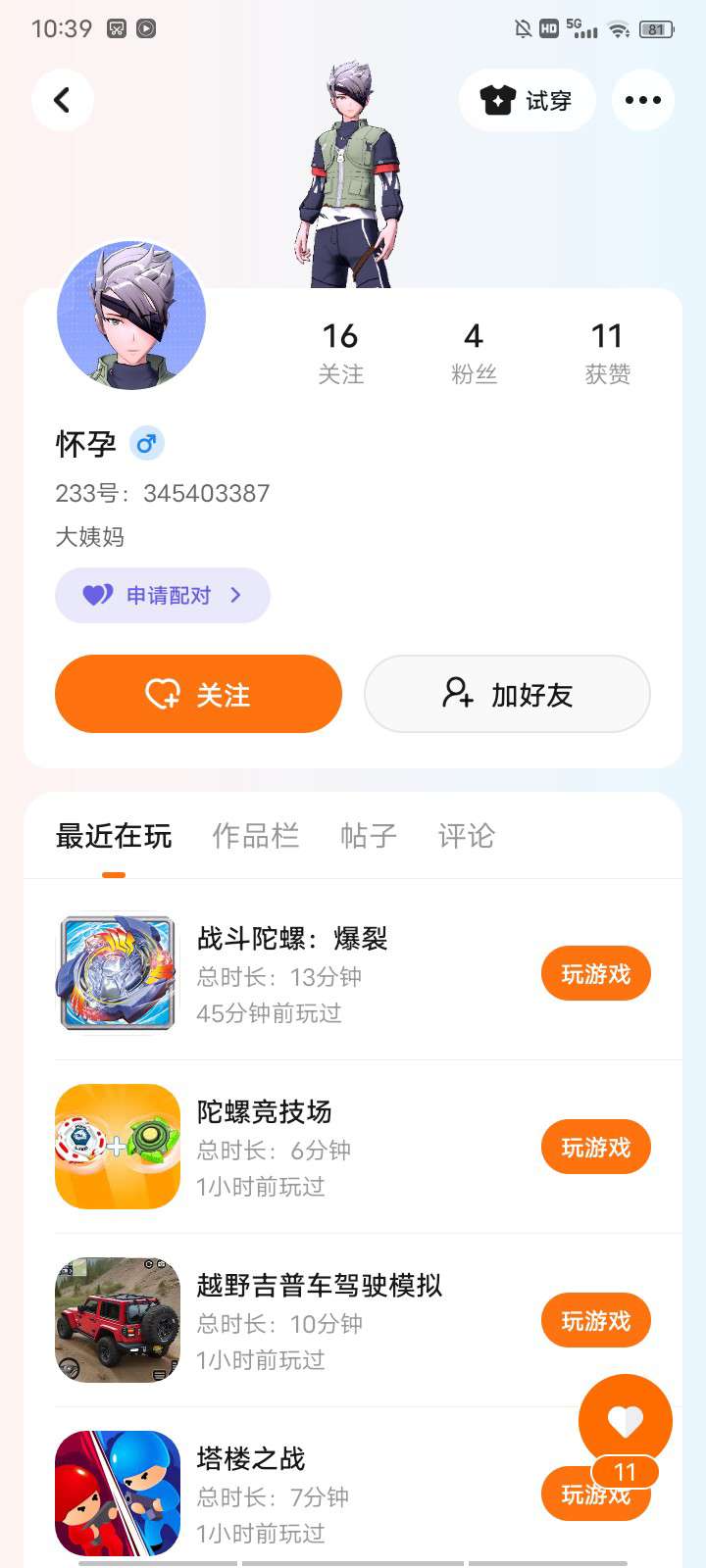This screenshot has width=706, height=1568.
Task: Go back using the top-left arrow
Action: tap(62, 100)
